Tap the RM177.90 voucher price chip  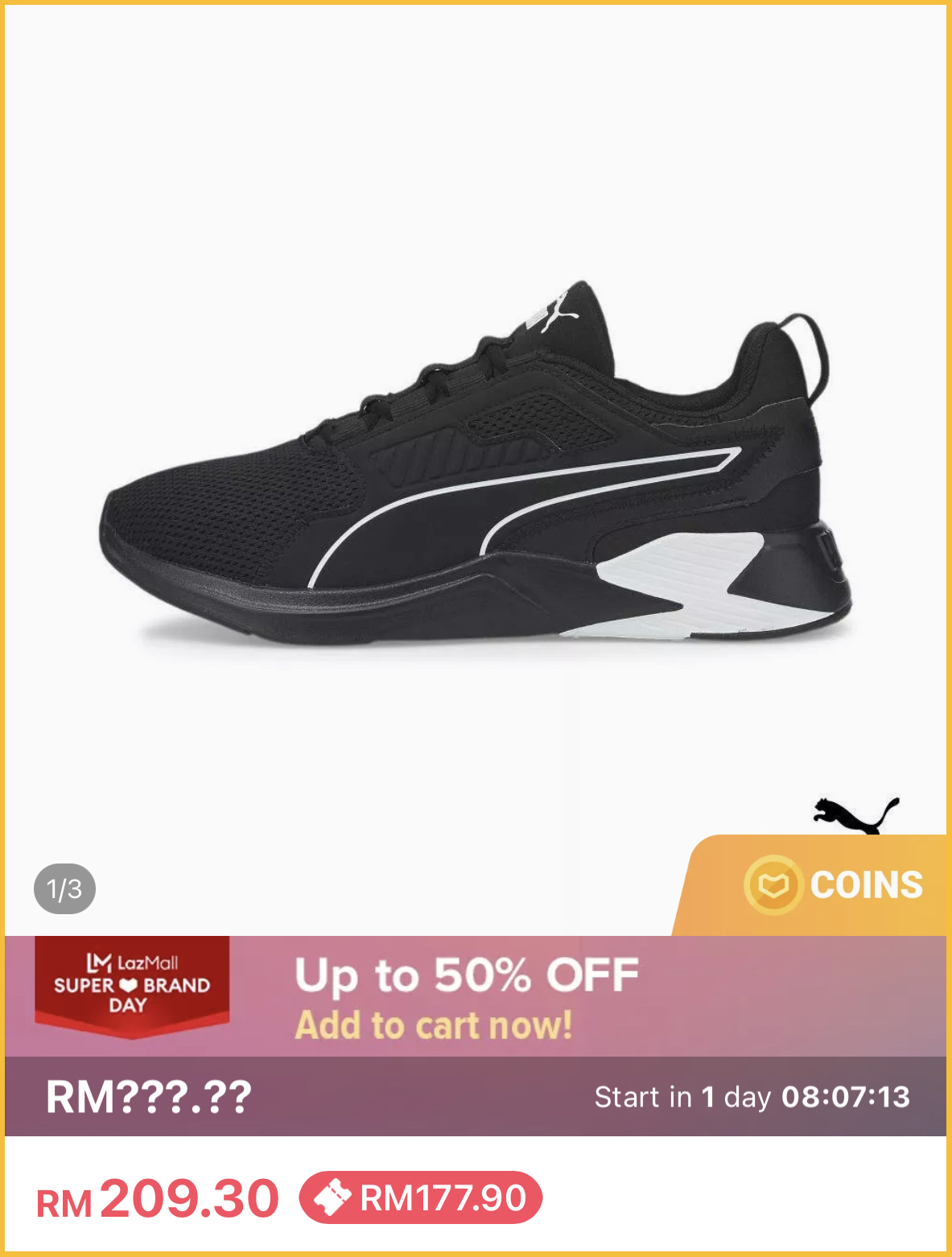[421, 1197]
